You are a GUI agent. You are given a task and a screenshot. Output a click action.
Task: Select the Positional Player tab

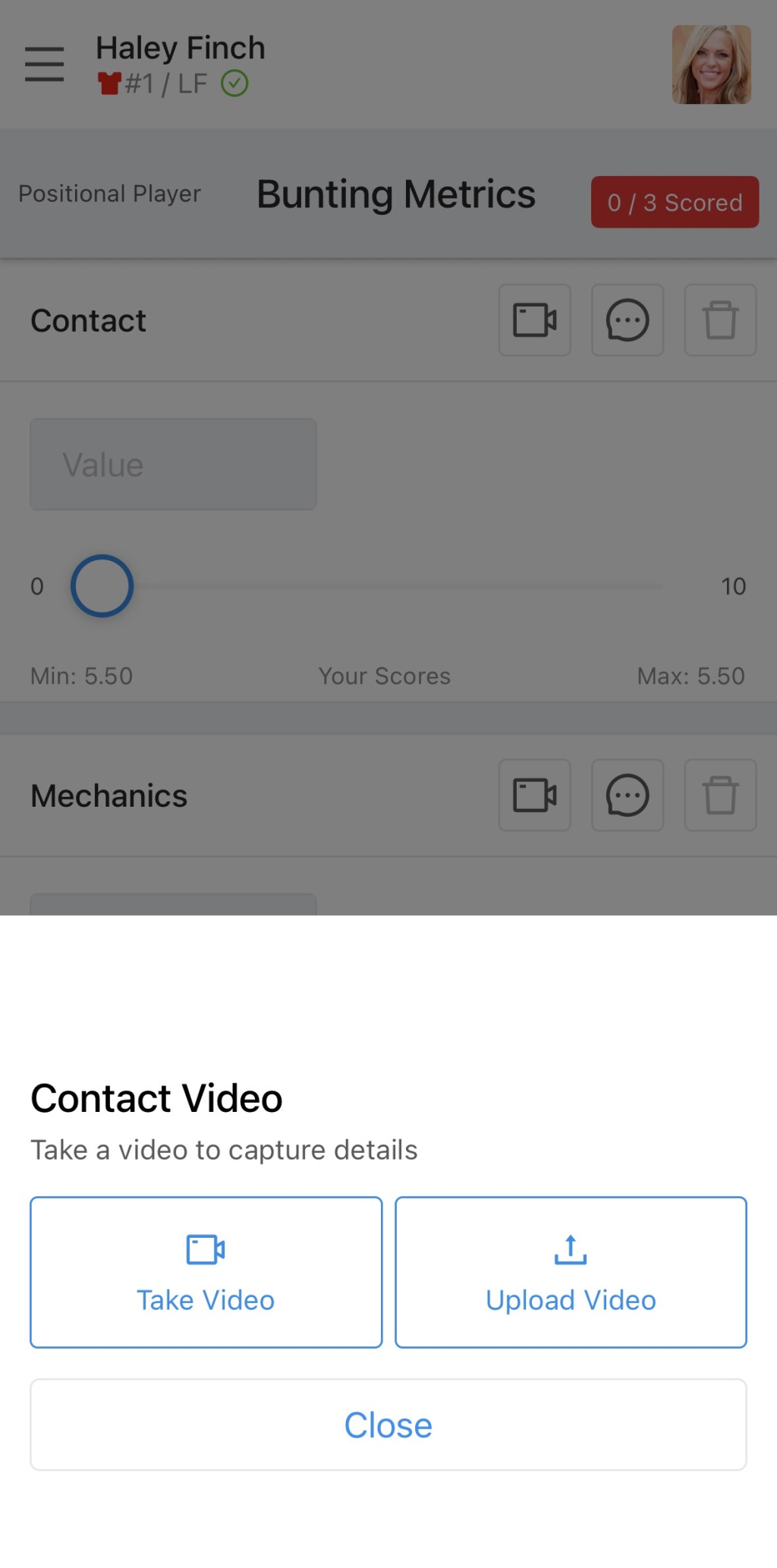[109, 194]
